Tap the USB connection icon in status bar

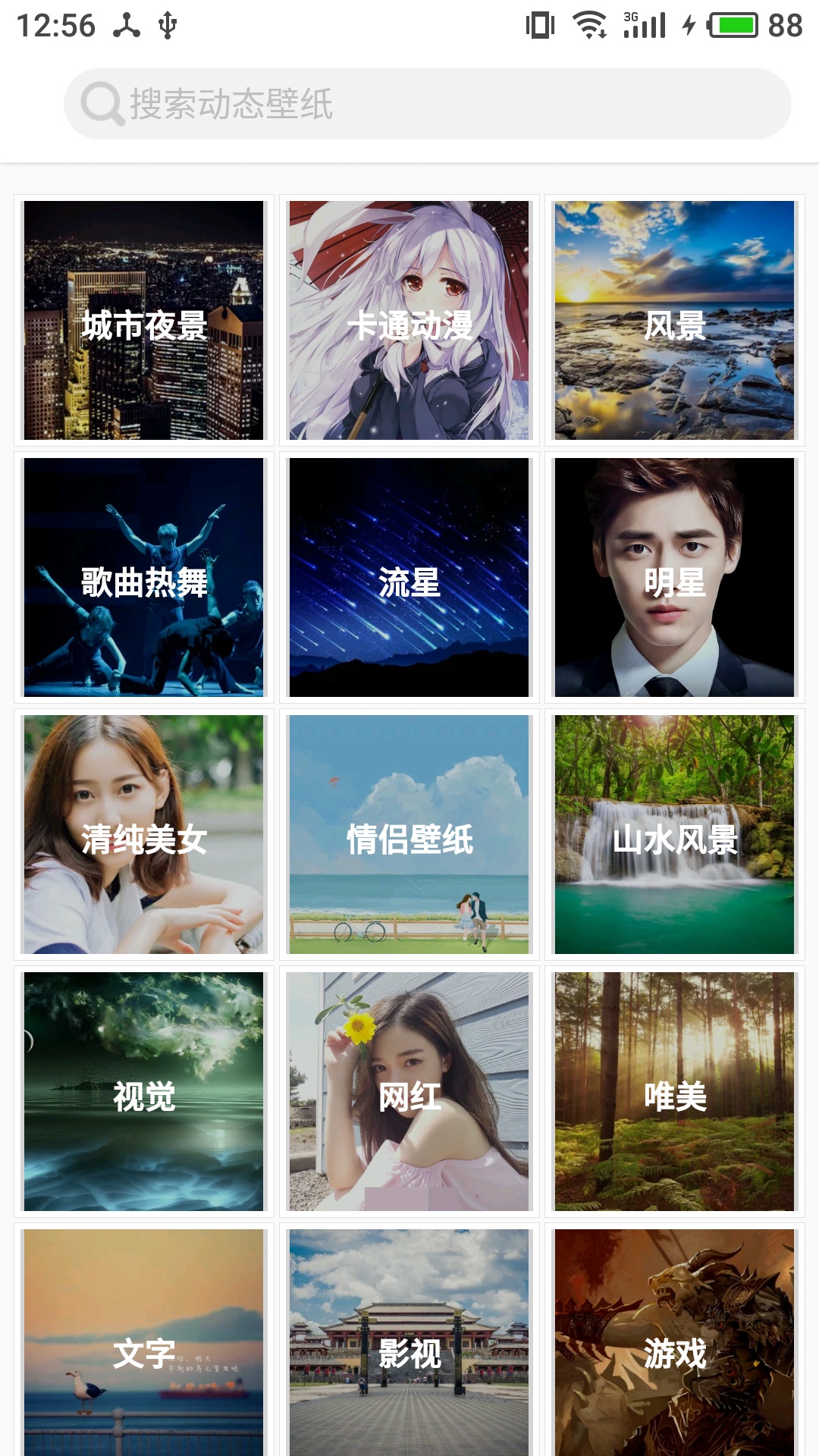(168, 26)
